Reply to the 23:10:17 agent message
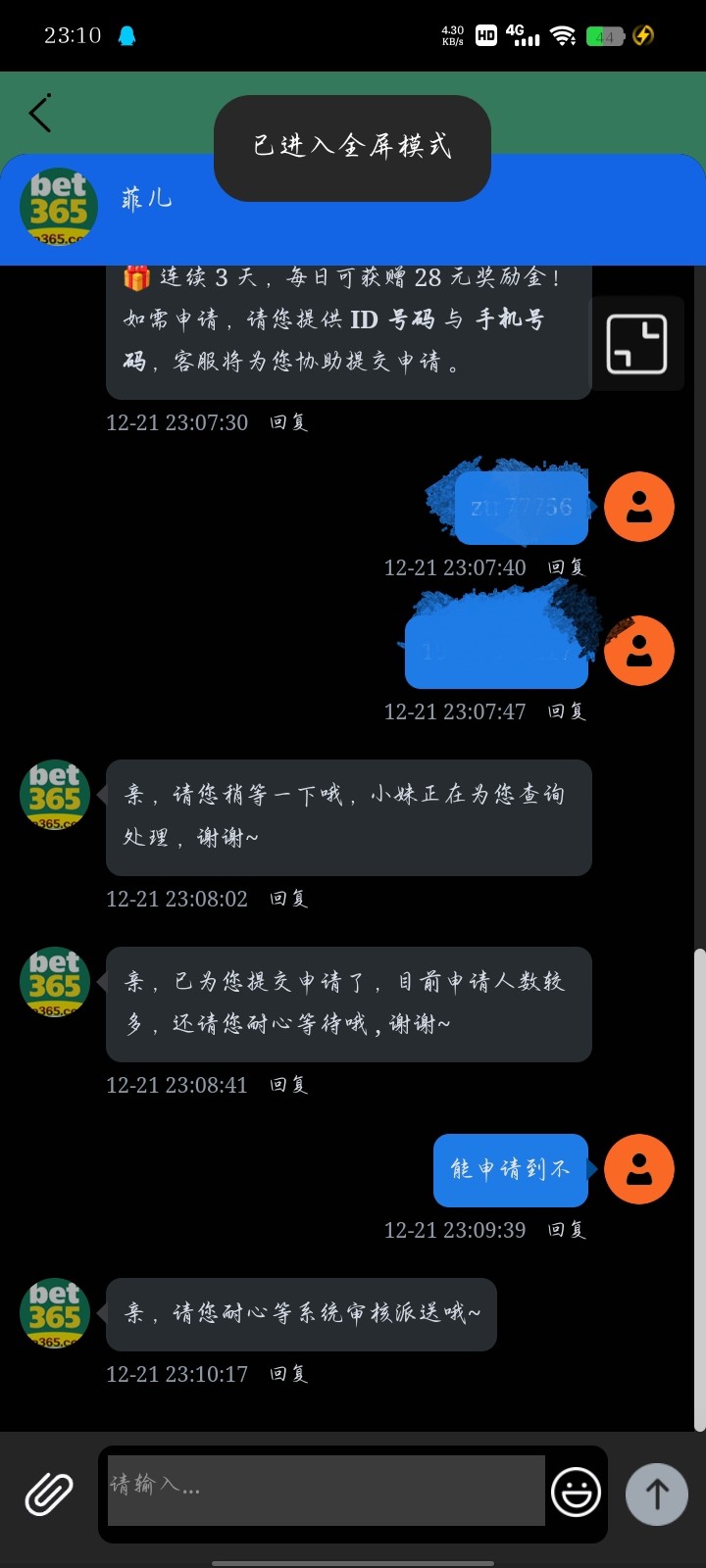The height and width of the screenshot is (1568, 706). (289, 1374)
